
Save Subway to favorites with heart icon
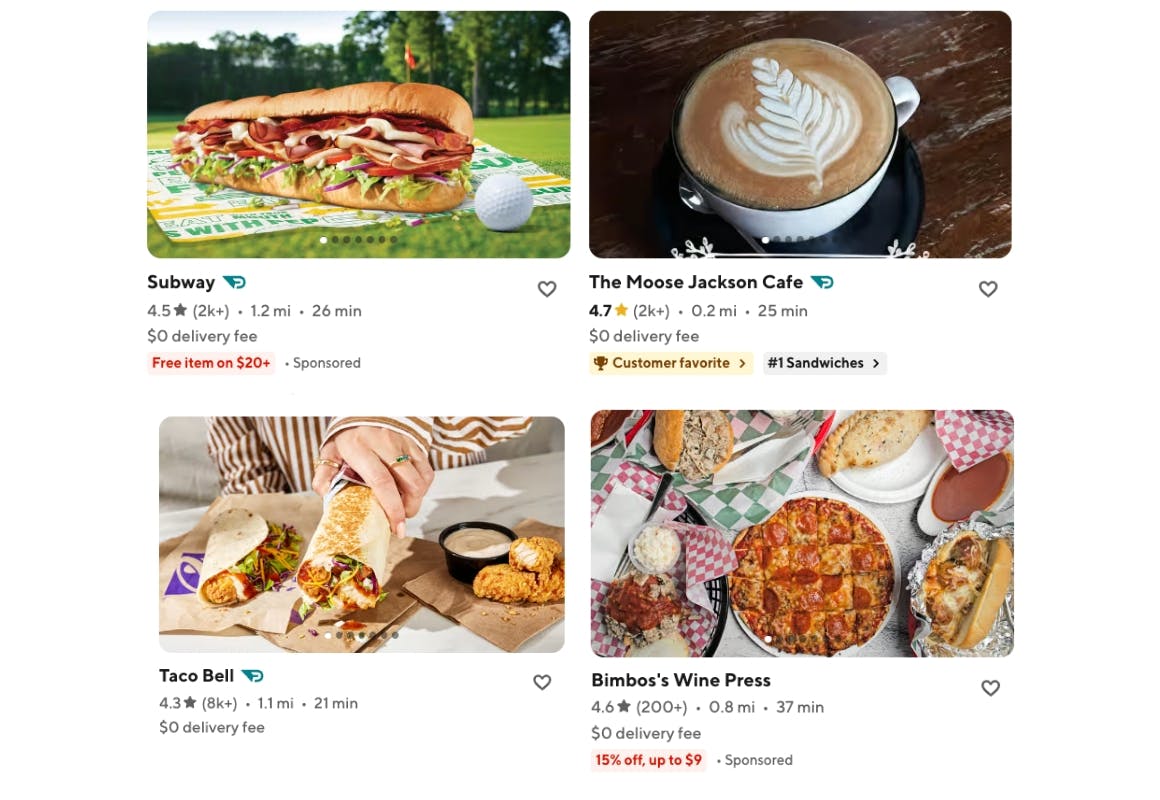coord(547,289)
